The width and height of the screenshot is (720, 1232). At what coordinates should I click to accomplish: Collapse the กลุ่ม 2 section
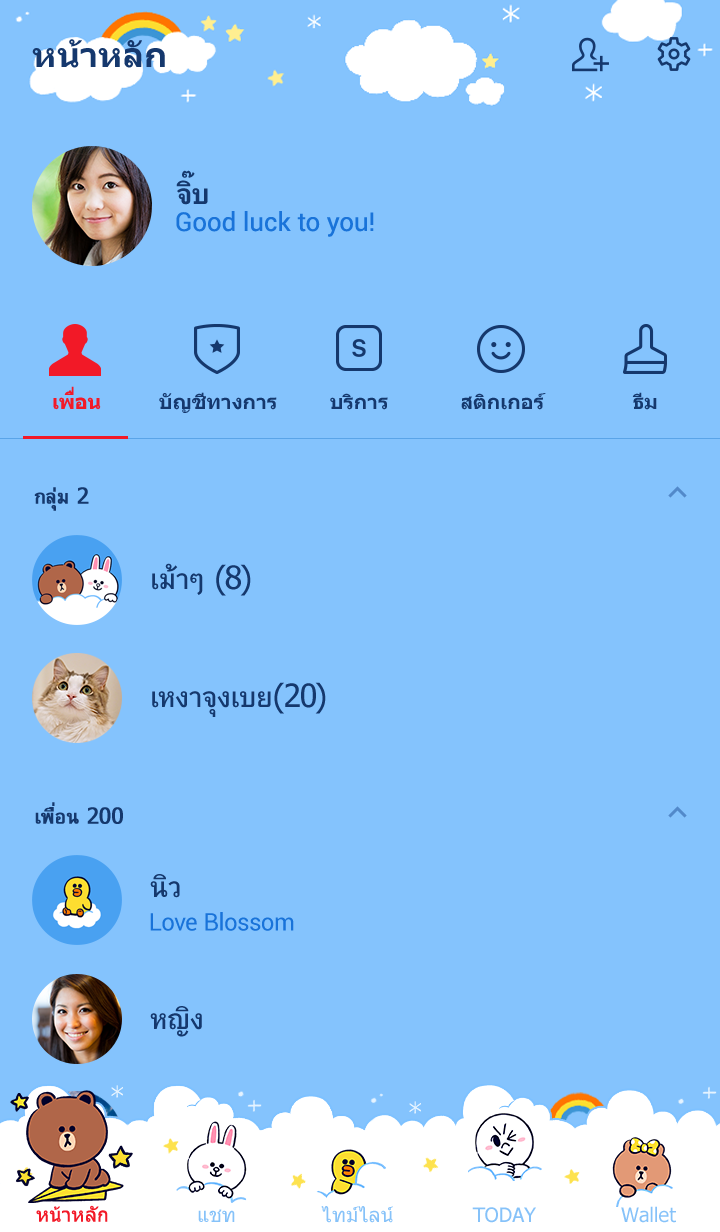pos(677,493)
